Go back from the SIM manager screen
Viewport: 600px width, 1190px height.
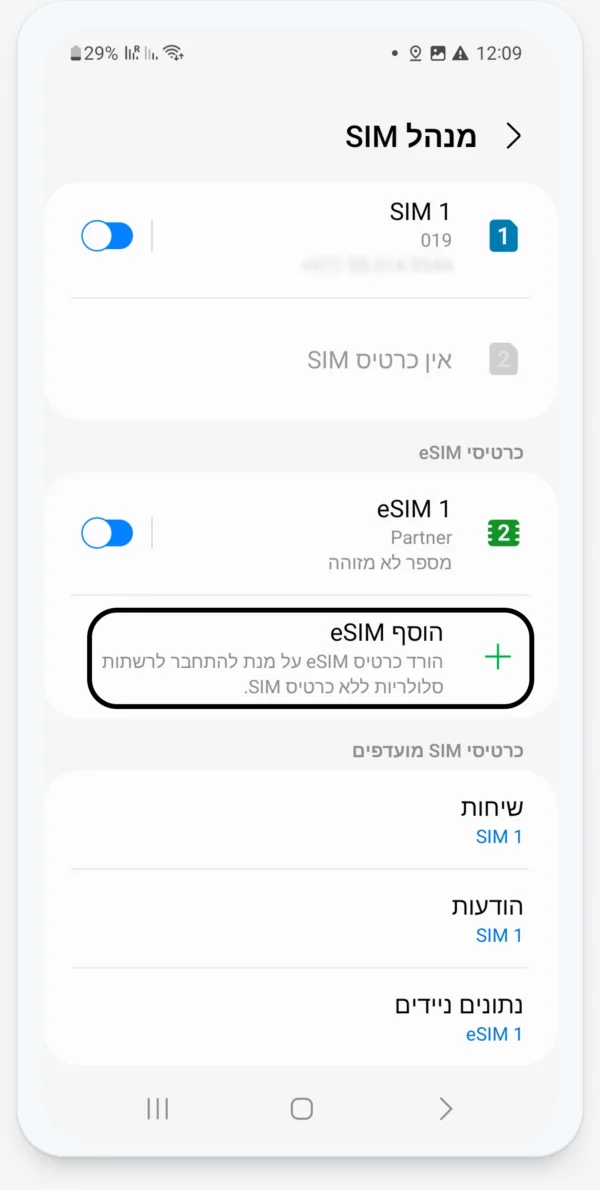tap(514, 137)
